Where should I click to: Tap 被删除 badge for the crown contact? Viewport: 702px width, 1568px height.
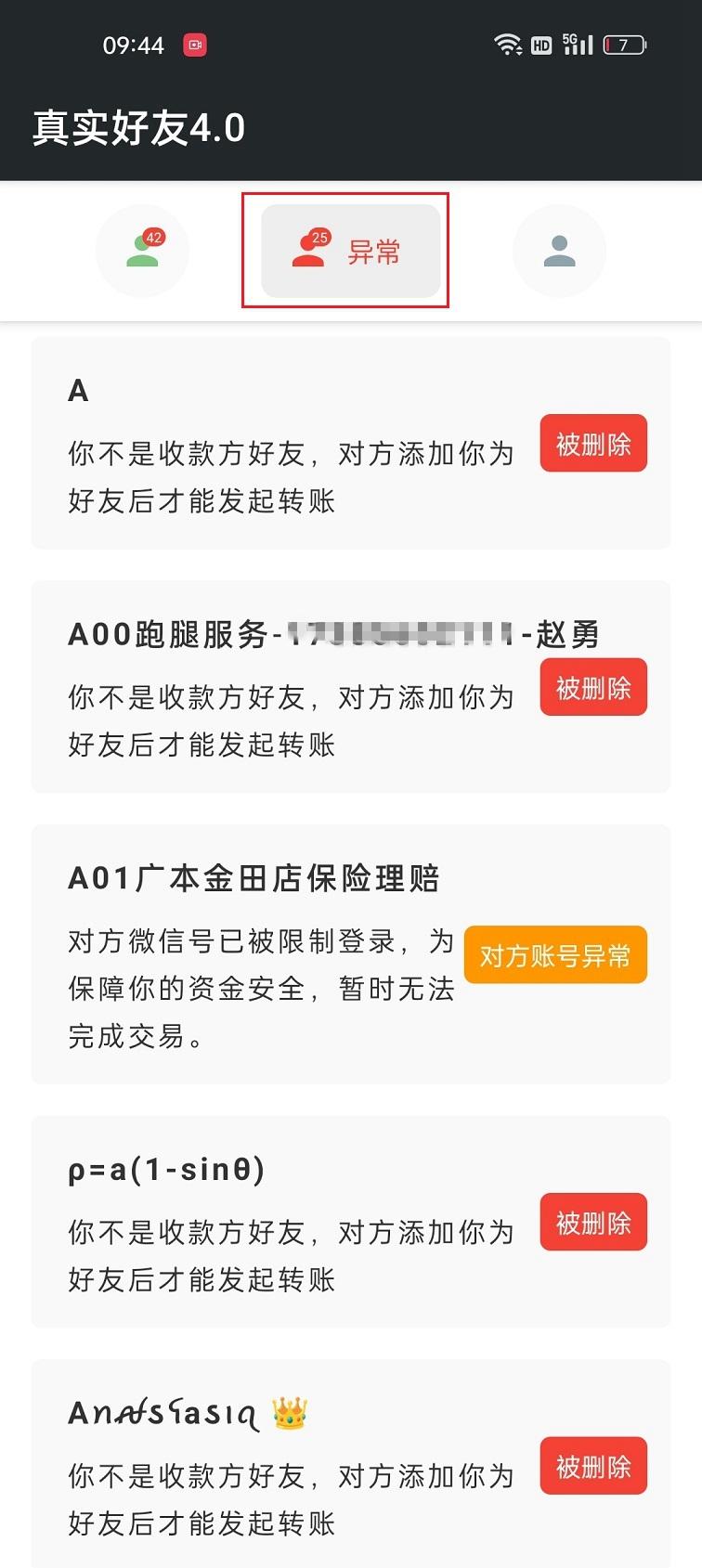click(593, 1466)
